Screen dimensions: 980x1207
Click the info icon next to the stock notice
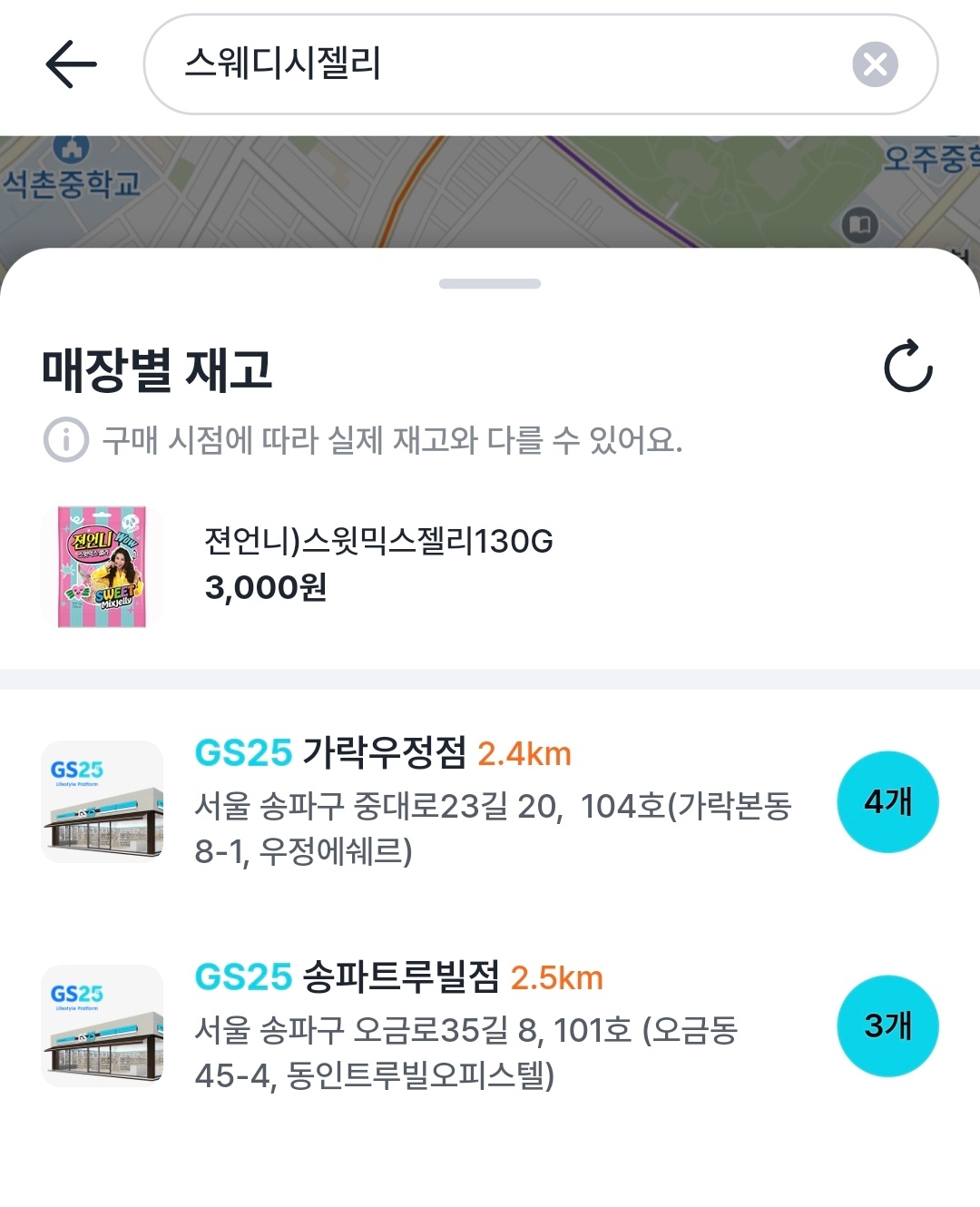pyautogui.click(x=64, y=442)
